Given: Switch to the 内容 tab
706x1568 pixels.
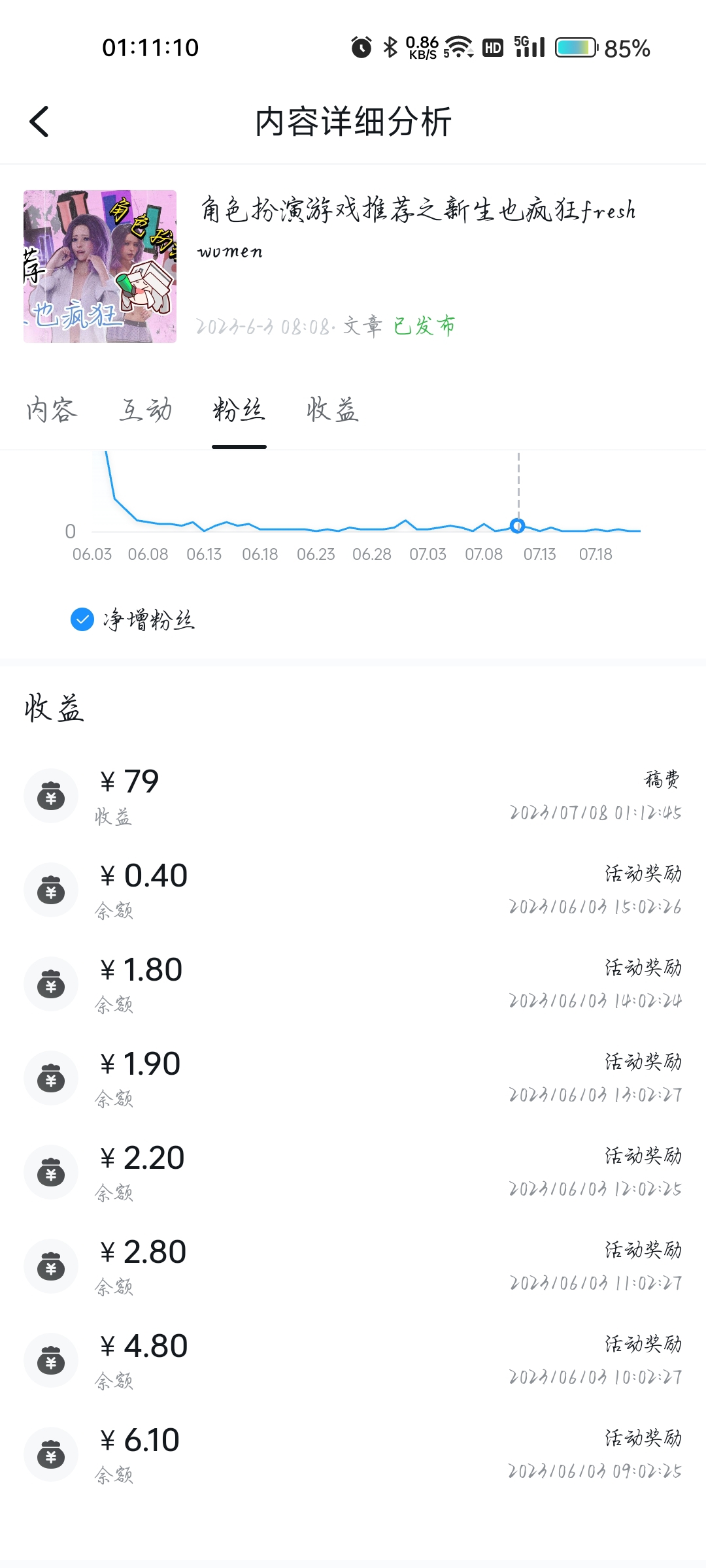Looking at the screenshot, I should [x=52, y=410].
